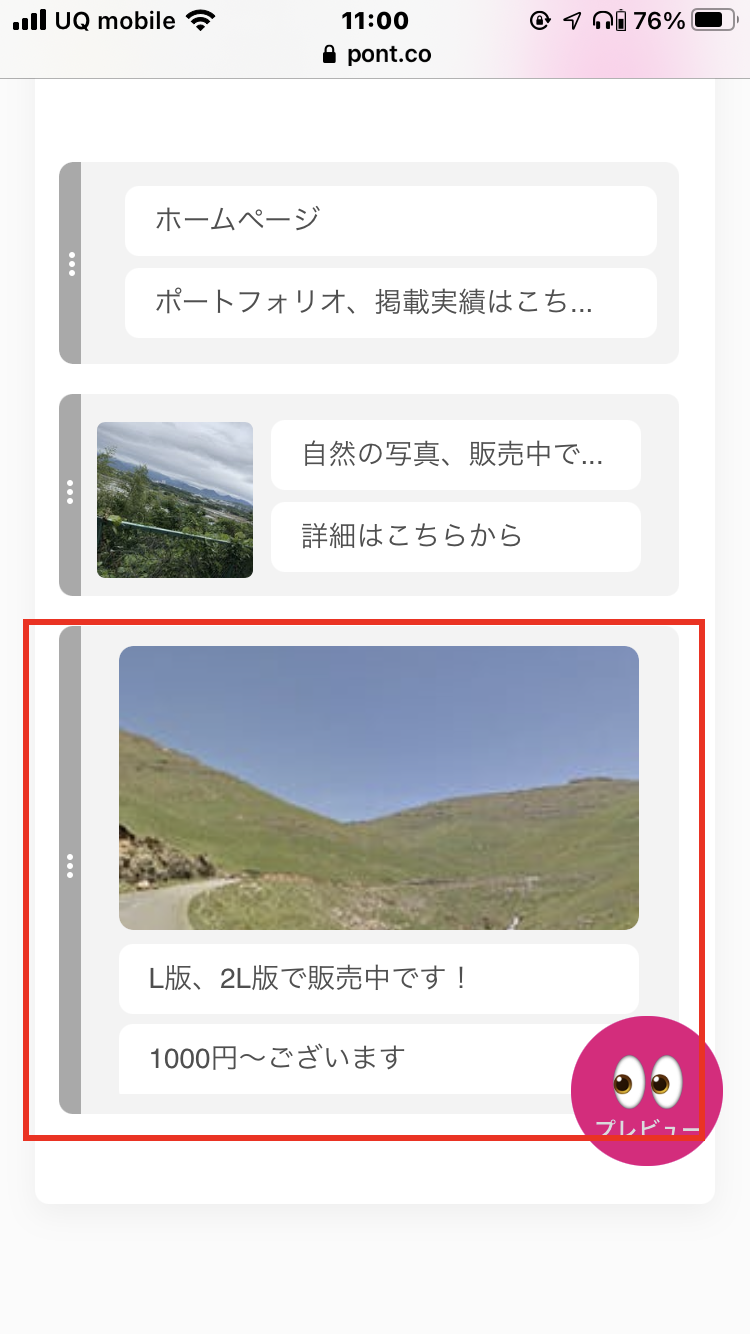Open the large green hills photo
The image size is (750, 1334).
[x=378, y=788]
